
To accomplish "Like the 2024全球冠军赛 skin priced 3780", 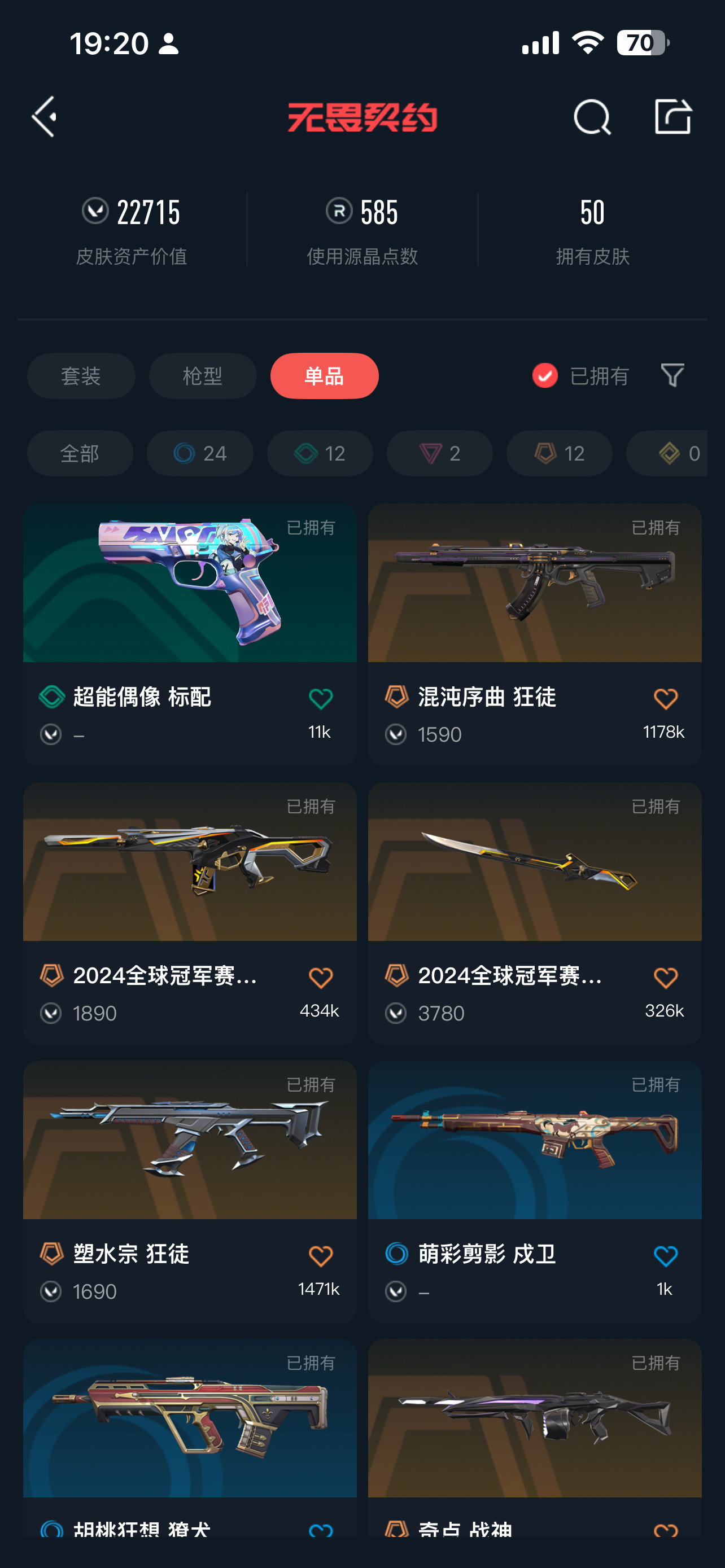I will tap(665, 978).
